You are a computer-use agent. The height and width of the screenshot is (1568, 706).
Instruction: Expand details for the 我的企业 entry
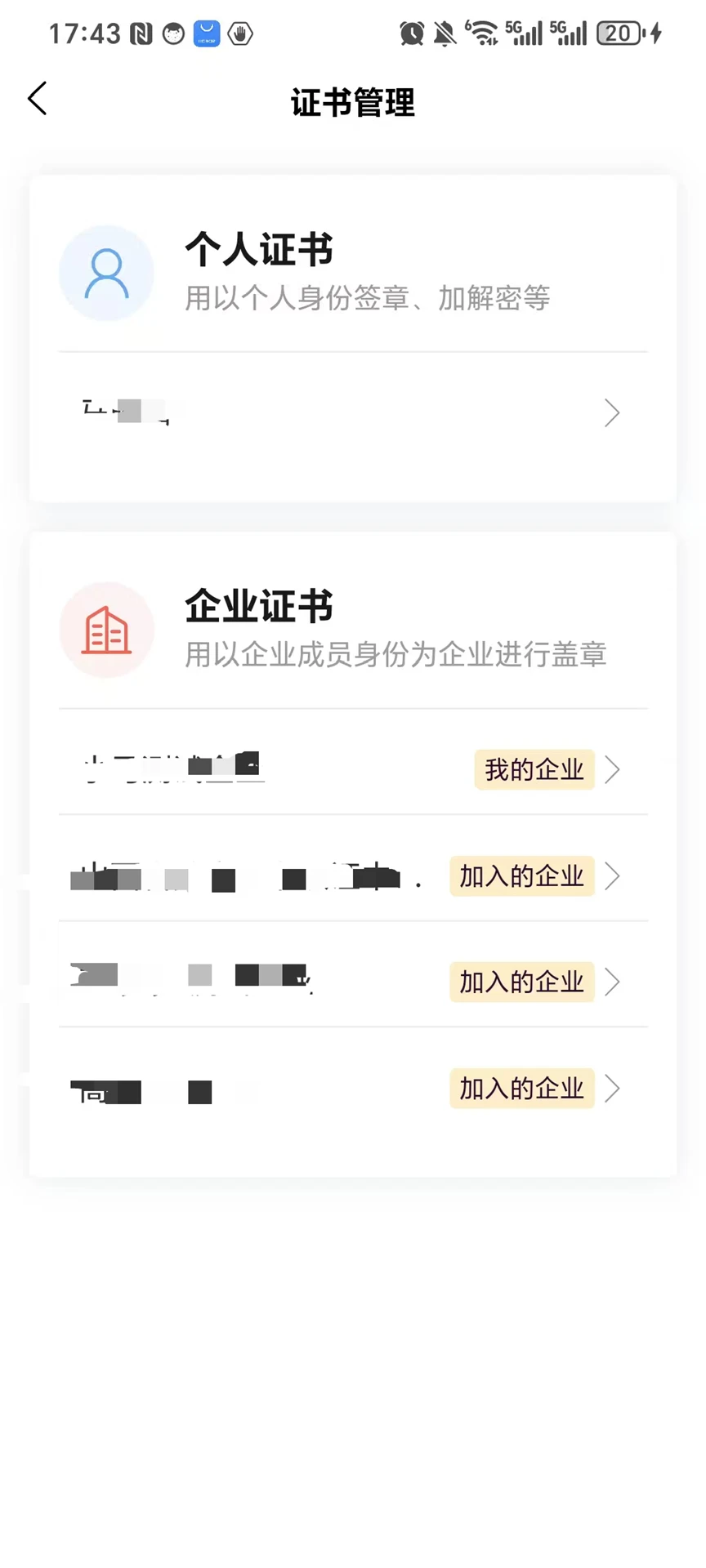click(611, 769)
